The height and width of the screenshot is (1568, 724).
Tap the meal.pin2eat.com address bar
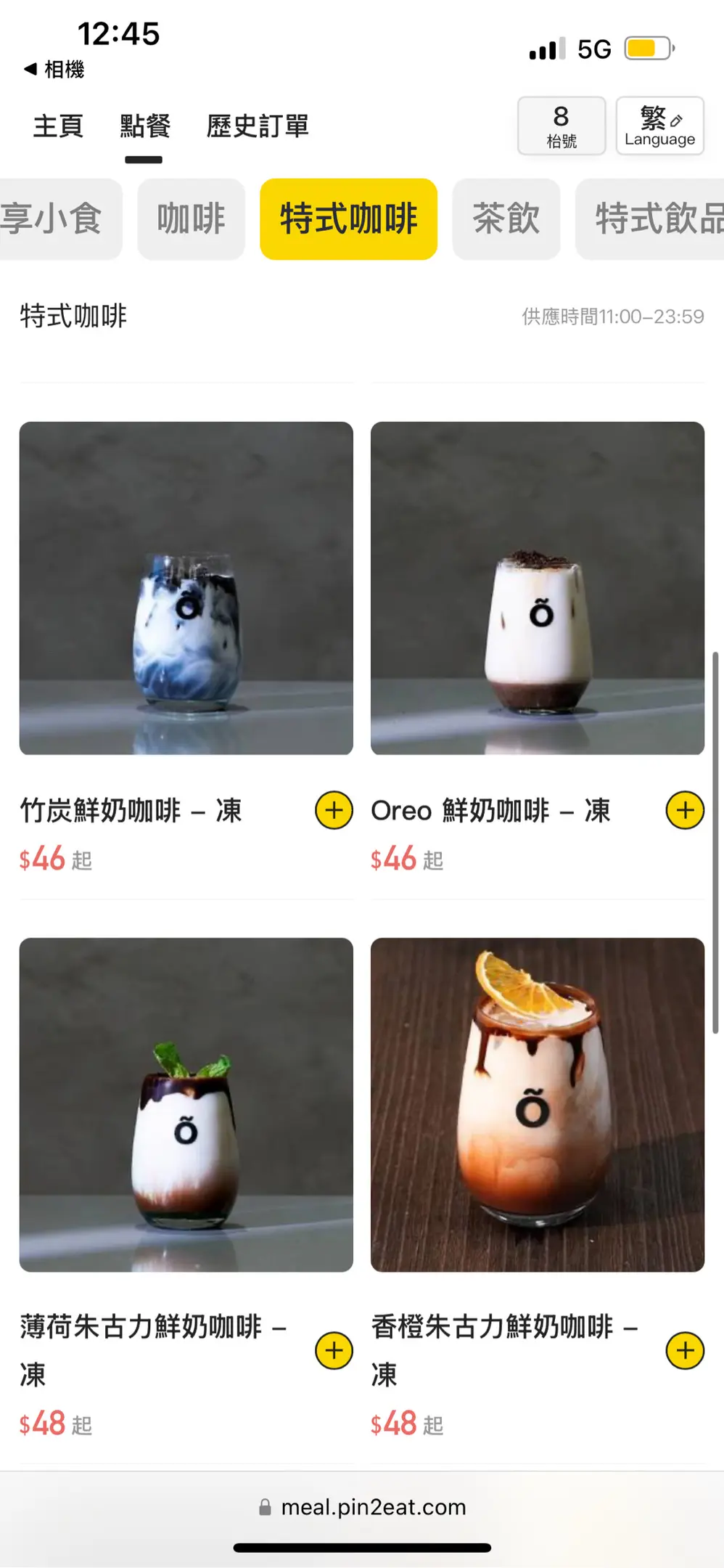[363, 1507]
